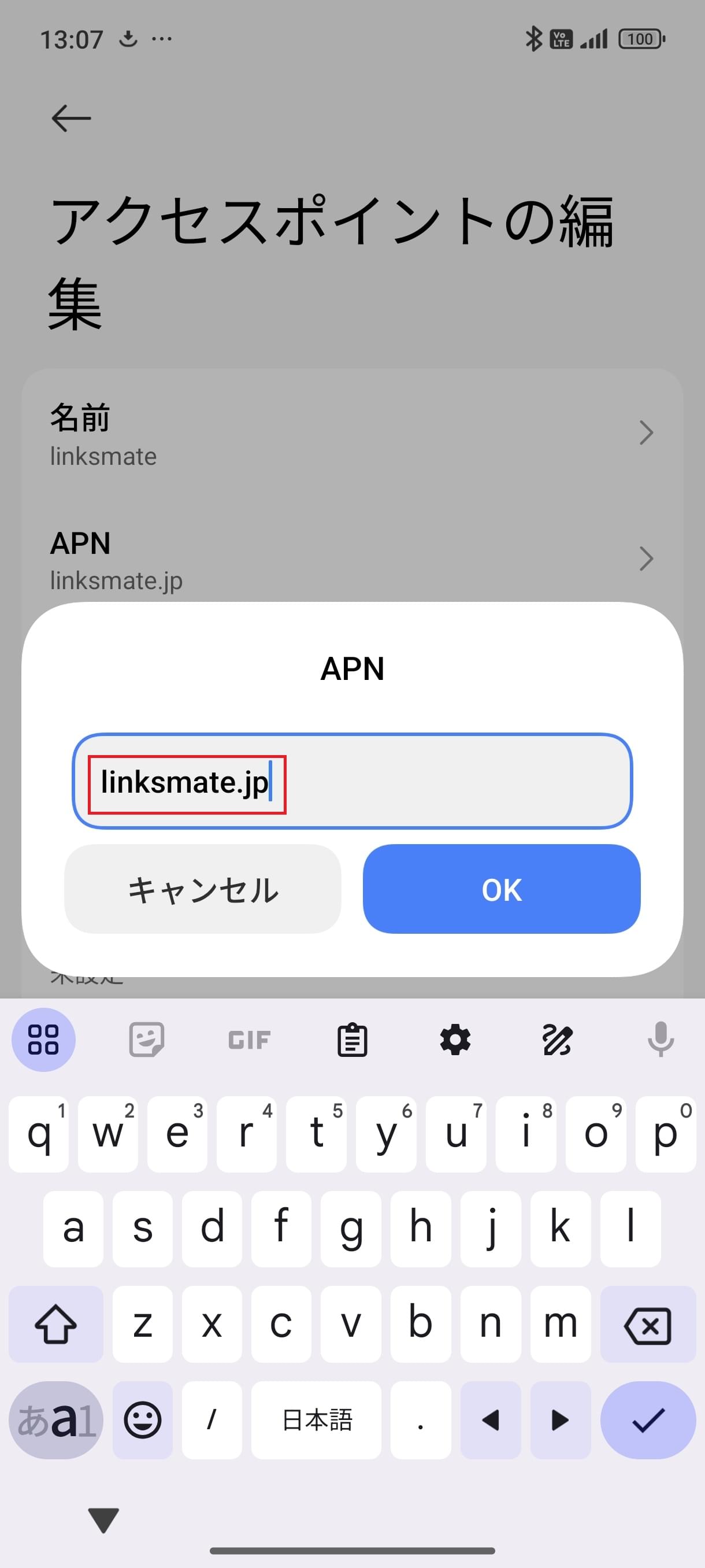Open the keyboard GIF picker

point(249,1040)
